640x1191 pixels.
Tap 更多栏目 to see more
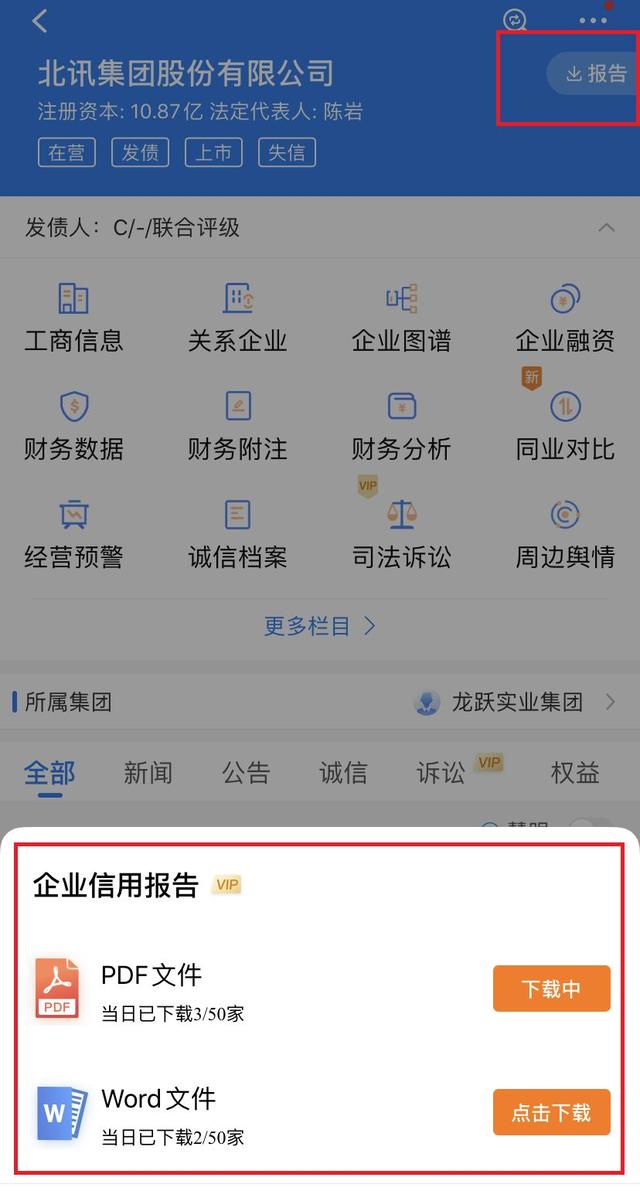pyautogui.click(x=320, y=627)
